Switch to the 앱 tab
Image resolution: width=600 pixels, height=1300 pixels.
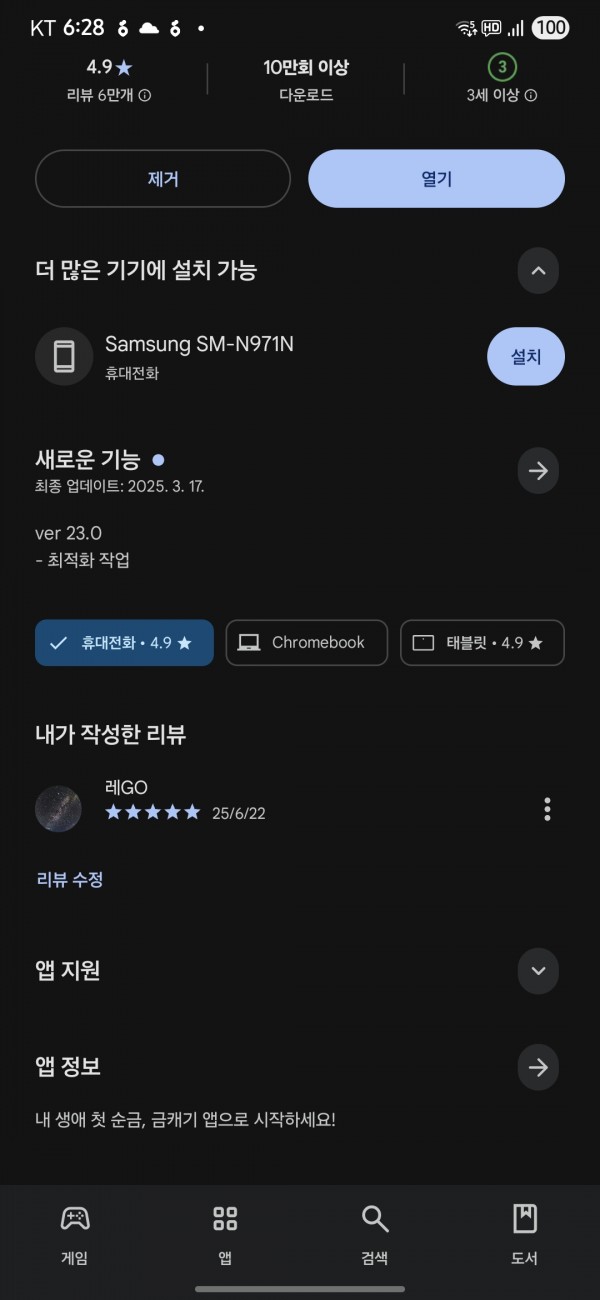(225, 1235)
